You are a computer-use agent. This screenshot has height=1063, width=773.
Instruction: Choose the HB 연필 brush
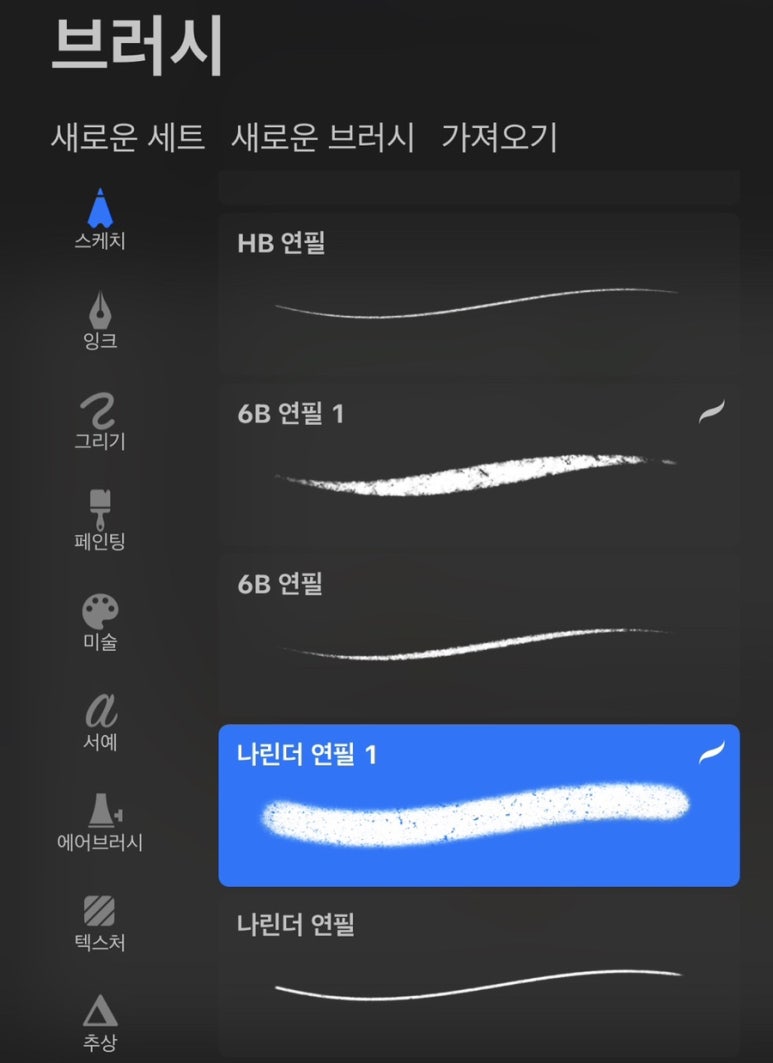point(478,293)
